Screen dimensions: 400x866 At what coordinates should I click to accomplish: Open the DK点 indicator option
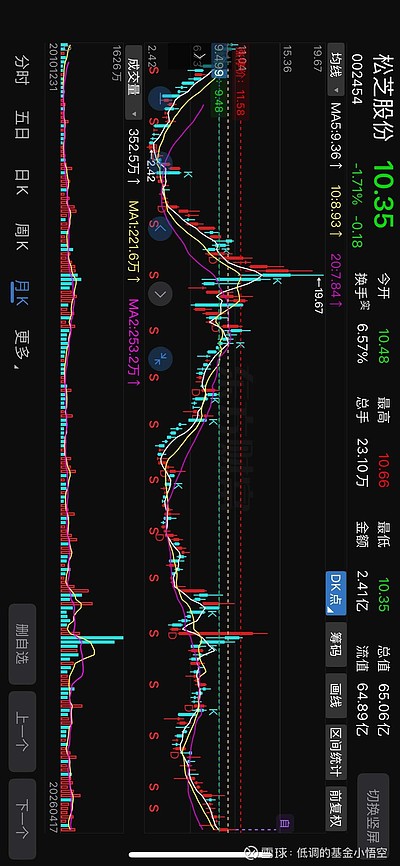pos(336,594)
